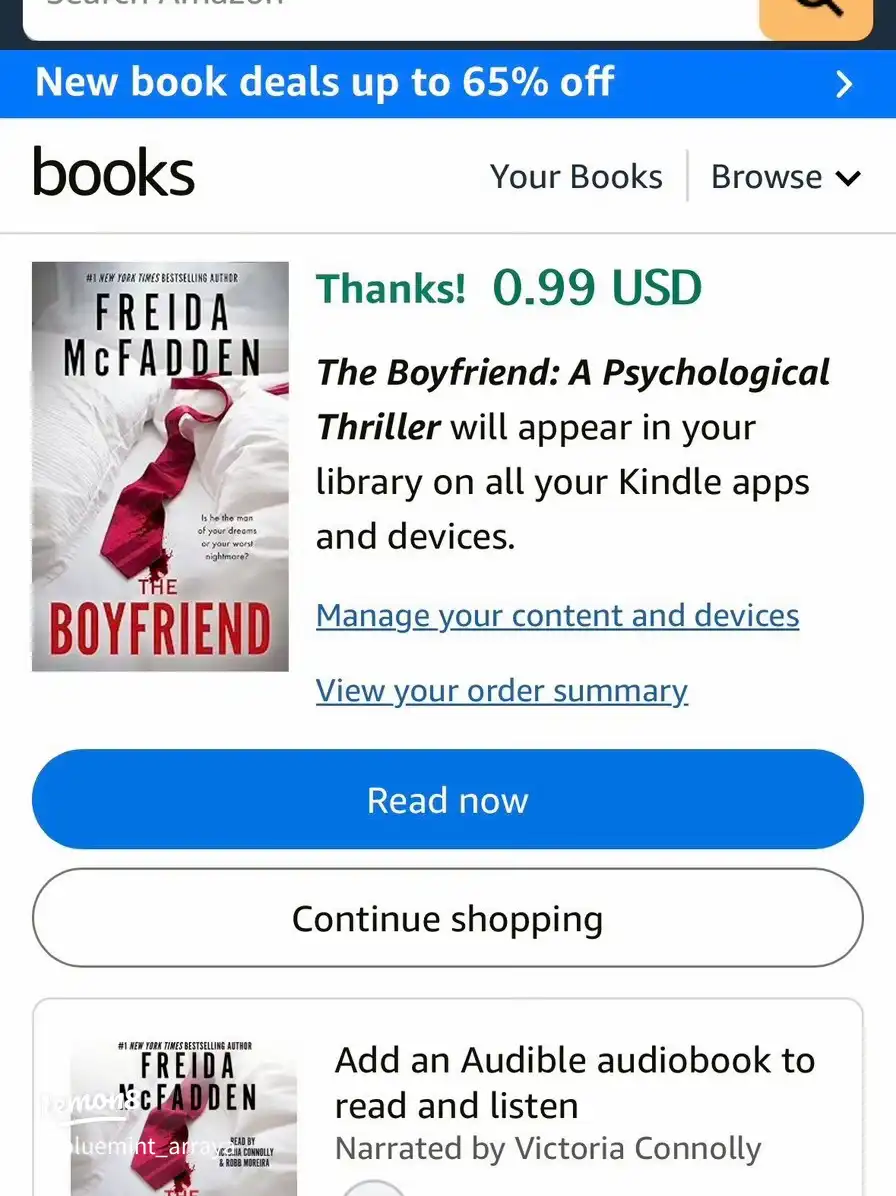Image resolution: width=896 pixels, height=1196 pixels.
Task: Open Manage your content and devices link
Action: [556, 616]
